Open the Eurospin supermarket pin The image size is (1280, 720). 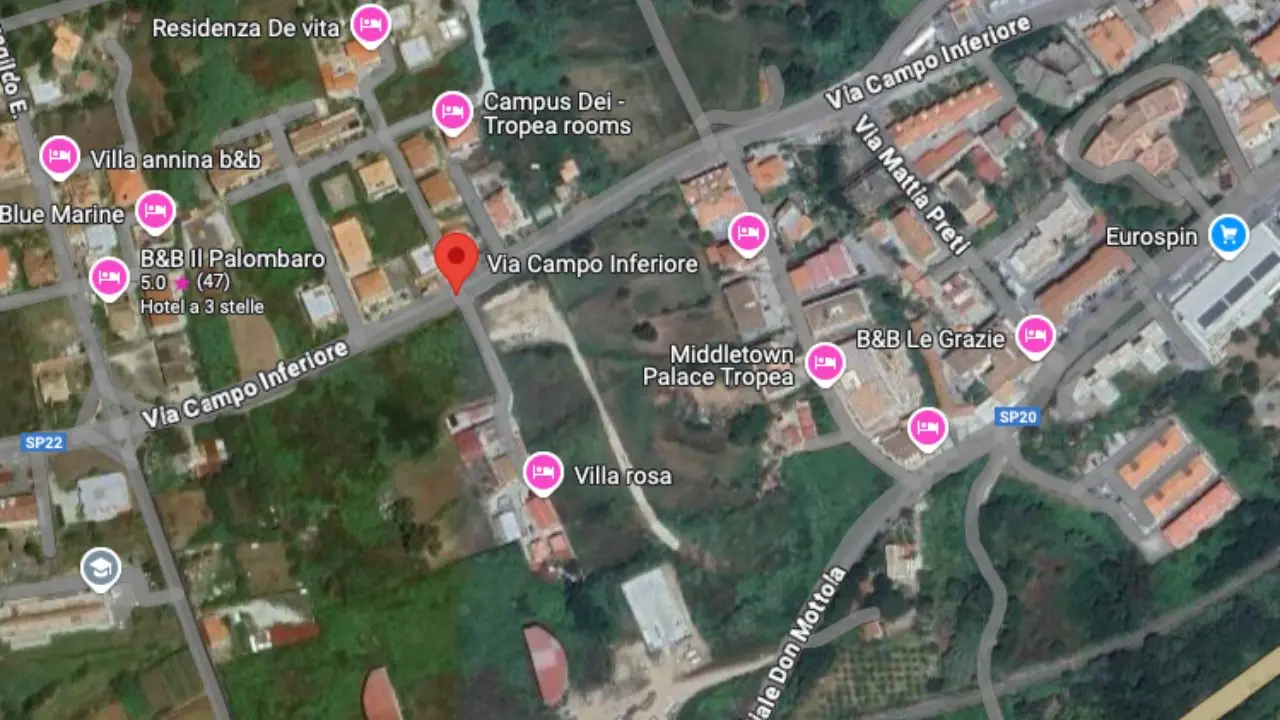point(1228,235)
